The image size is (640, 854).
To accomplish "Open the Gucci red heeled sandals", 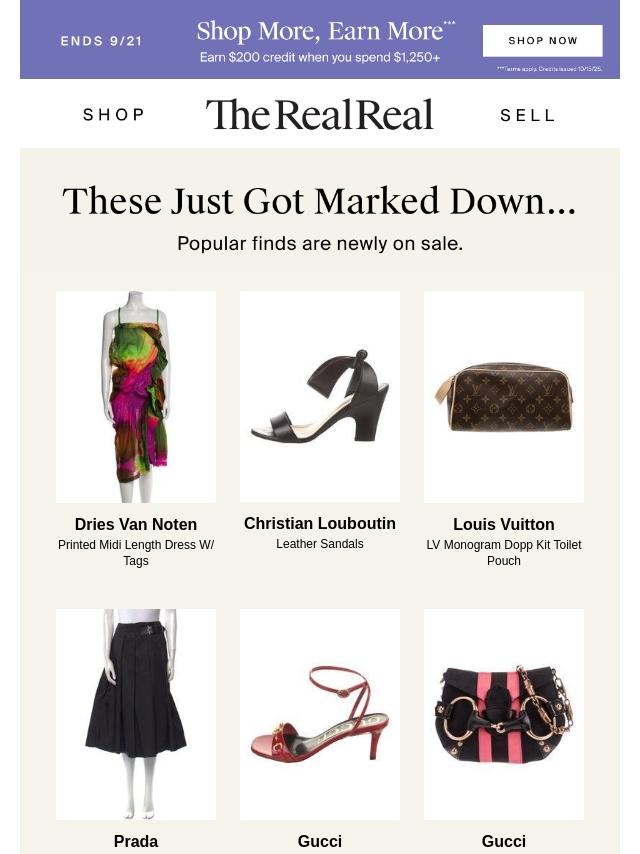I will [x=320, y=714].
